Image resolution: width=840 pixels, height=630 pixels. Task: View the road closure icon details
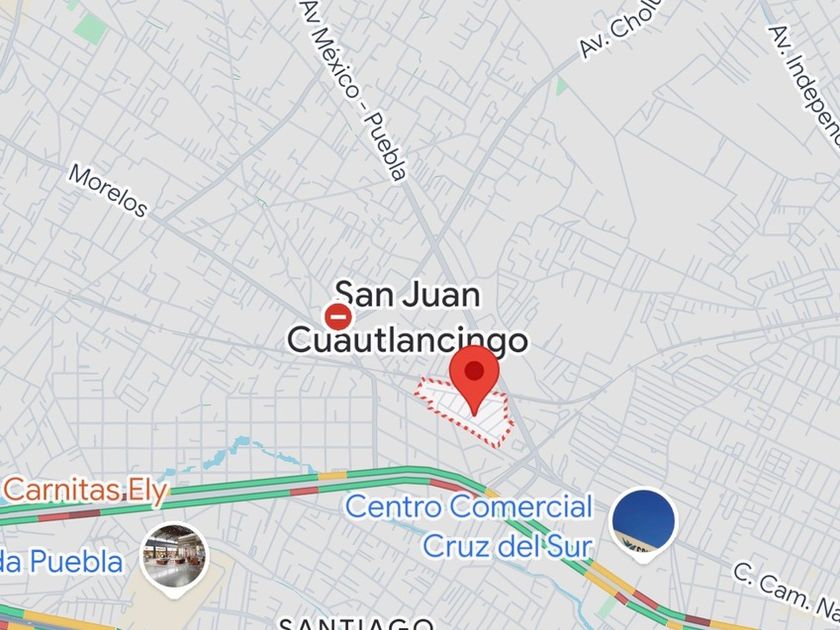[x=339, y=318]
